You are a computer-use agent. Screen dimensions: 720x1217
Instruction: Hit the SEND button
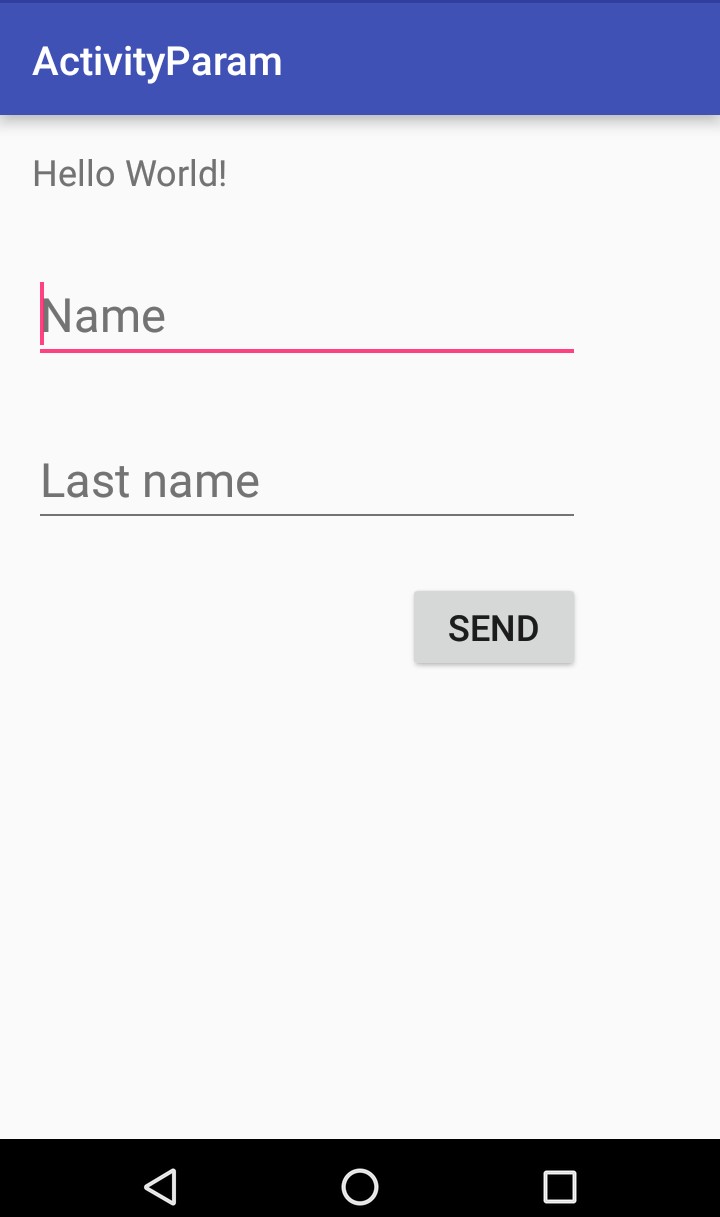[x=494, y=627]
